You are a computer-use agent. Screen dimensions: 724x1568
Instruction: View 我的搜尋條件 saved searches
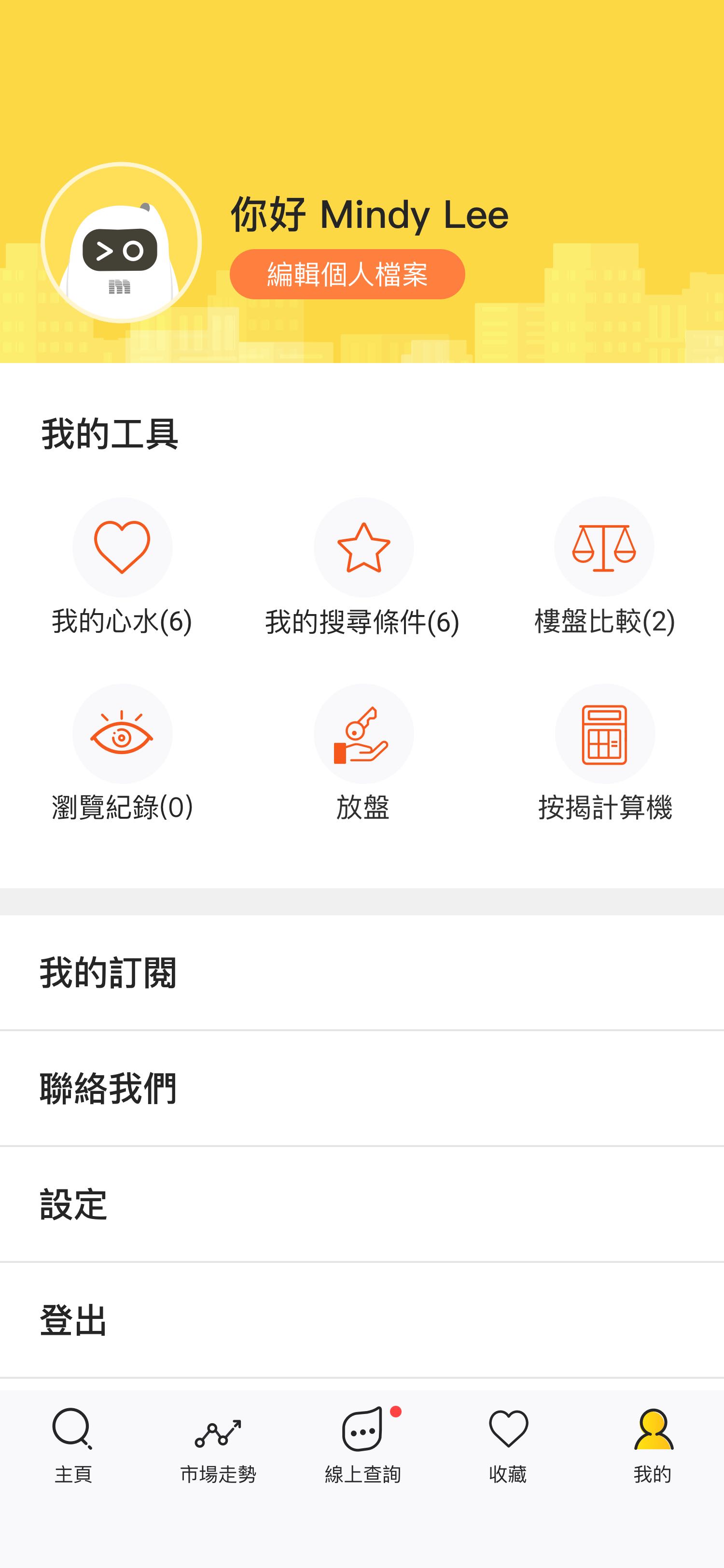362,566
